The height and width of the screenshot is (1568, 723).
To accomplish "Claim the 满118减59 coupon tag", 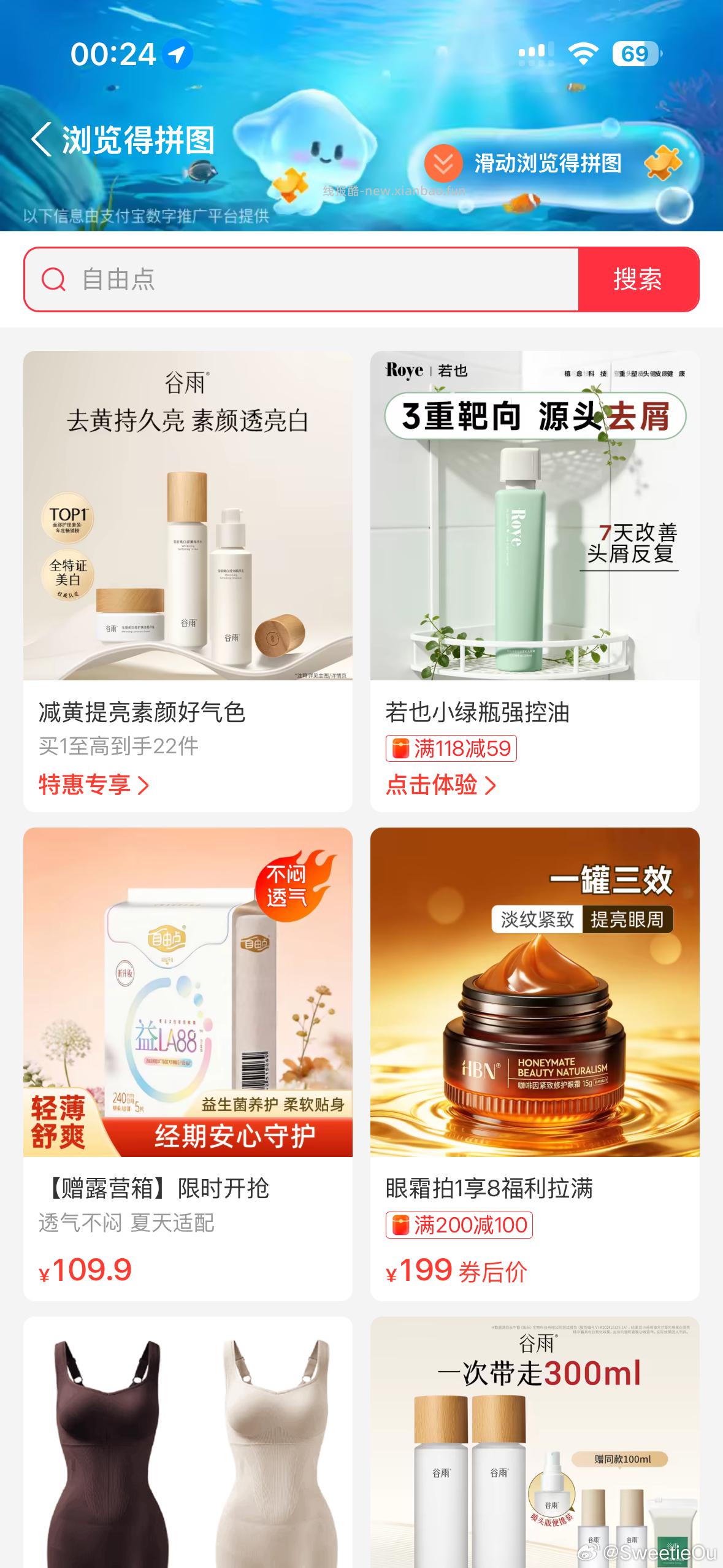I will [451, 748].
